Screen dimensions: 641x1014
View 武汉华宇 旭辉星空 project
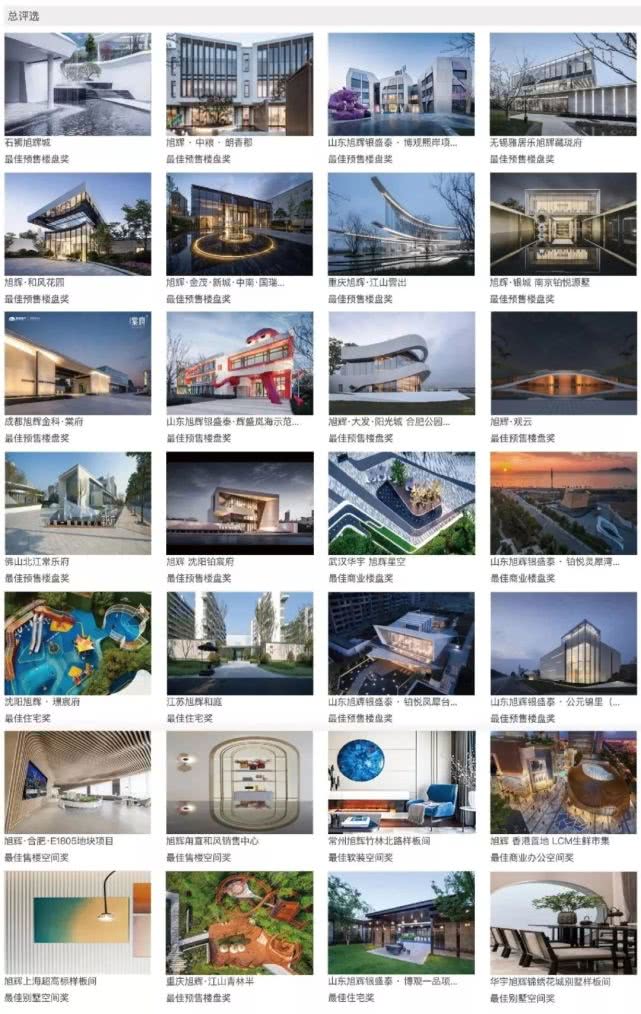point(401,503)
